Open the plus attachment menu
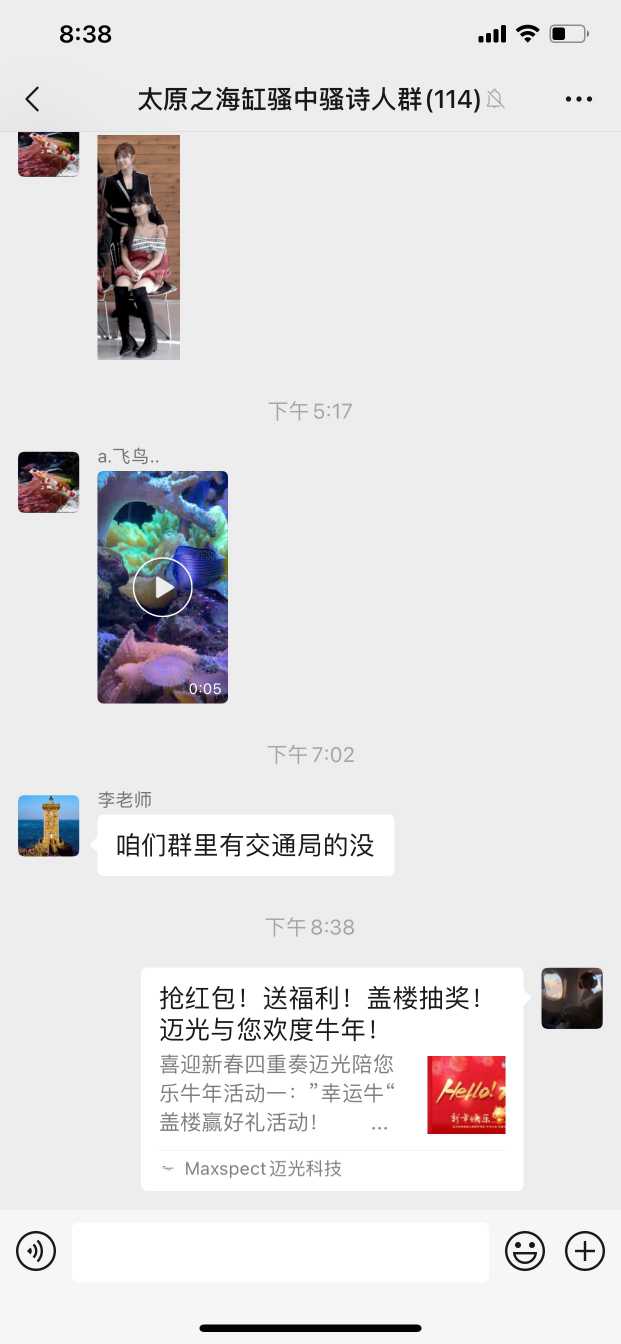The width and height of the screenshot is (621, 1344). 585,1251
